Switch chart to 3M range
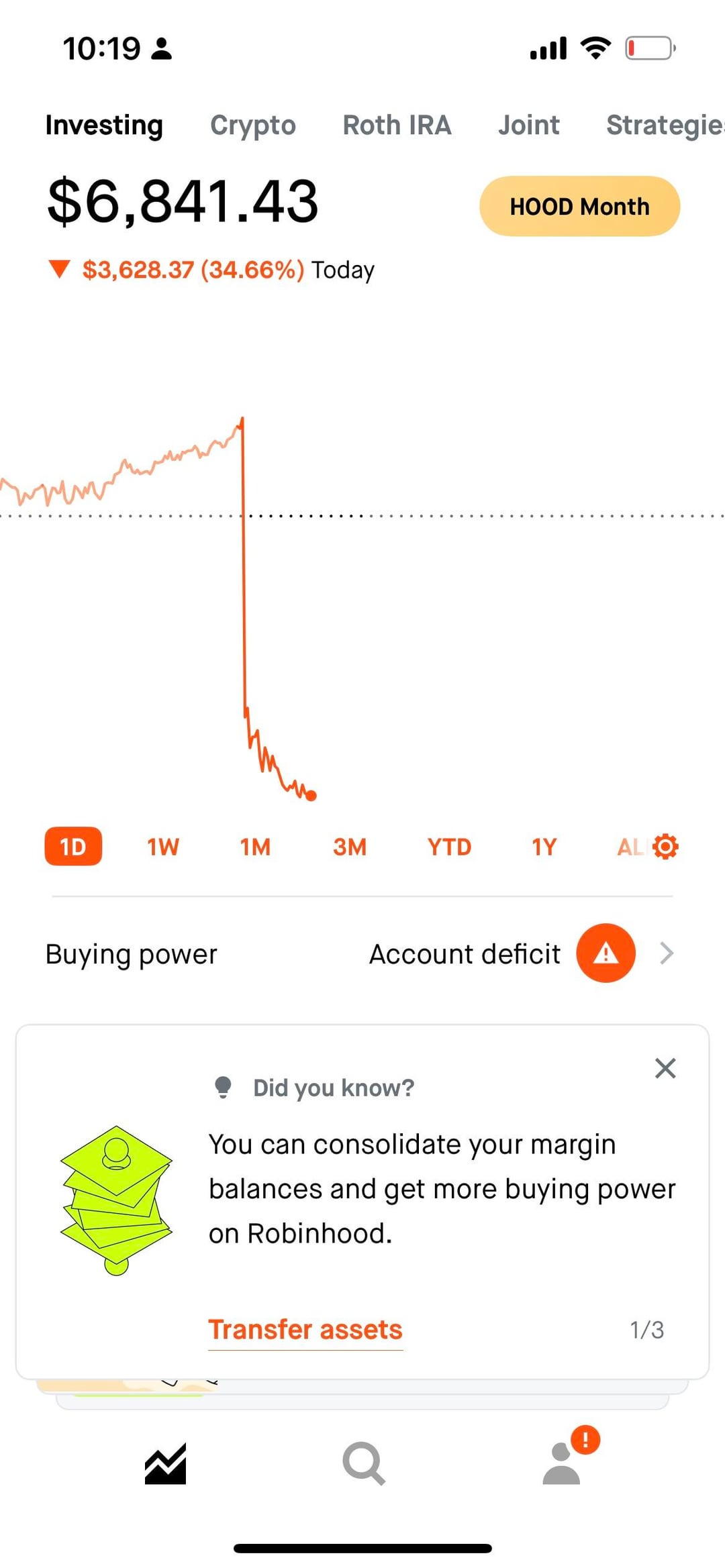The image size is (725, 1568). click(350, 847)
